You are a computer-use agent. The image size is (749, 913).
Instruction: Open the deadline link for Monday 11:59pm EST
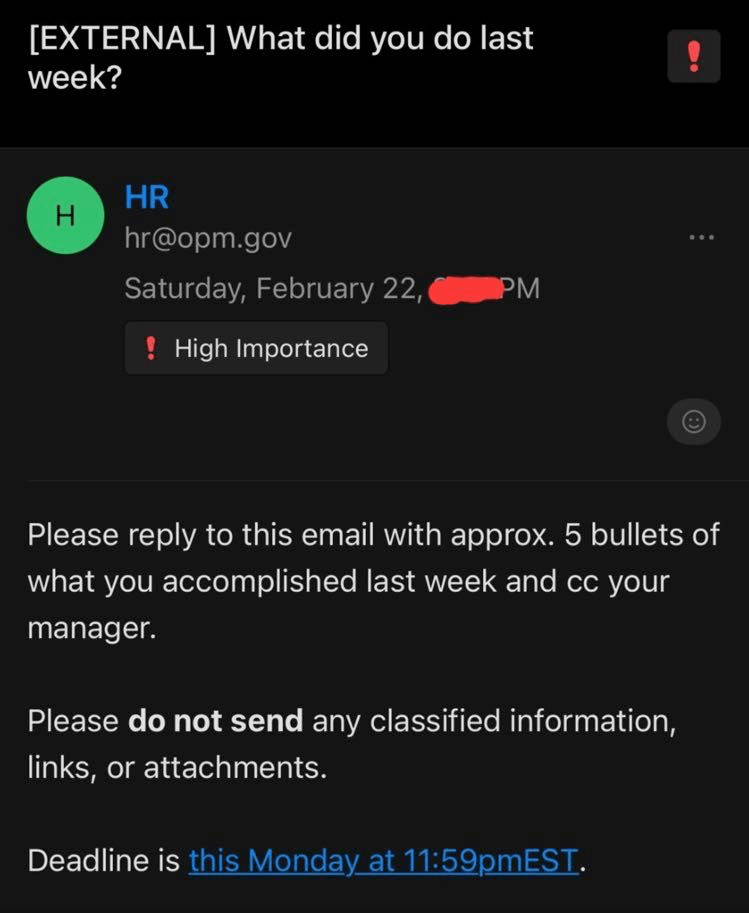pos(384,860)
